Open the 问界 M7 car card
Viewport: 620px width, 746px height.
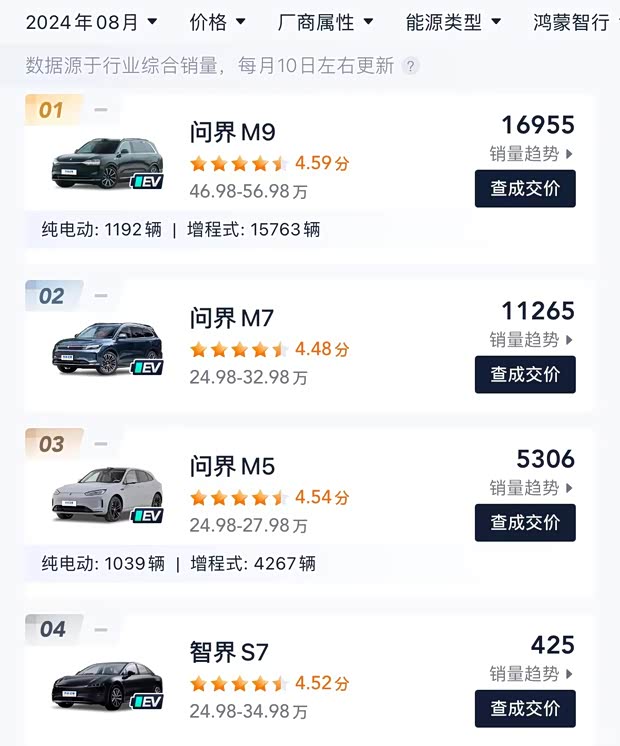tap(232, 319)
